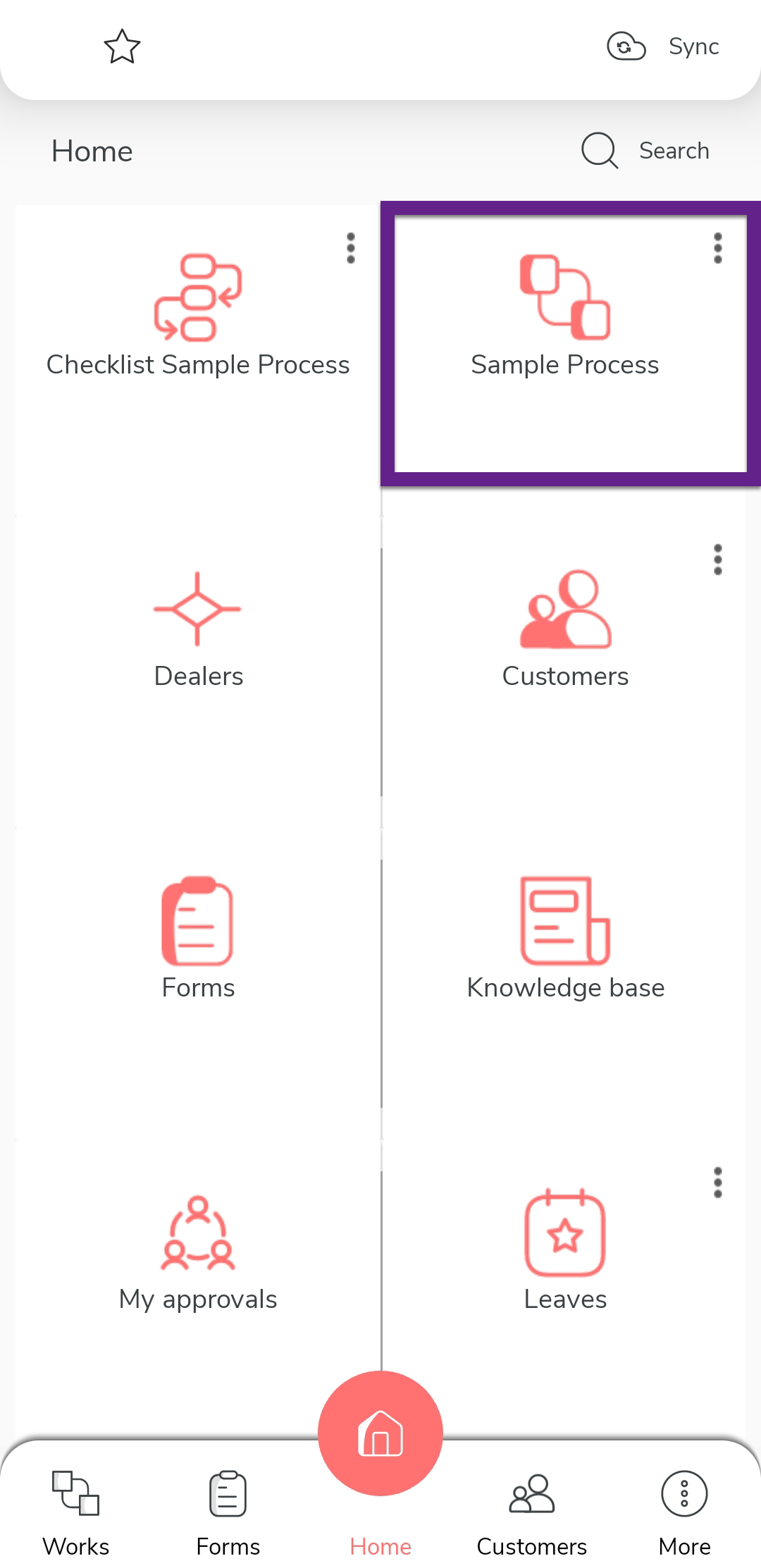Open the Search option
This screenshot has height=1568, width=761.
[645, 151]
